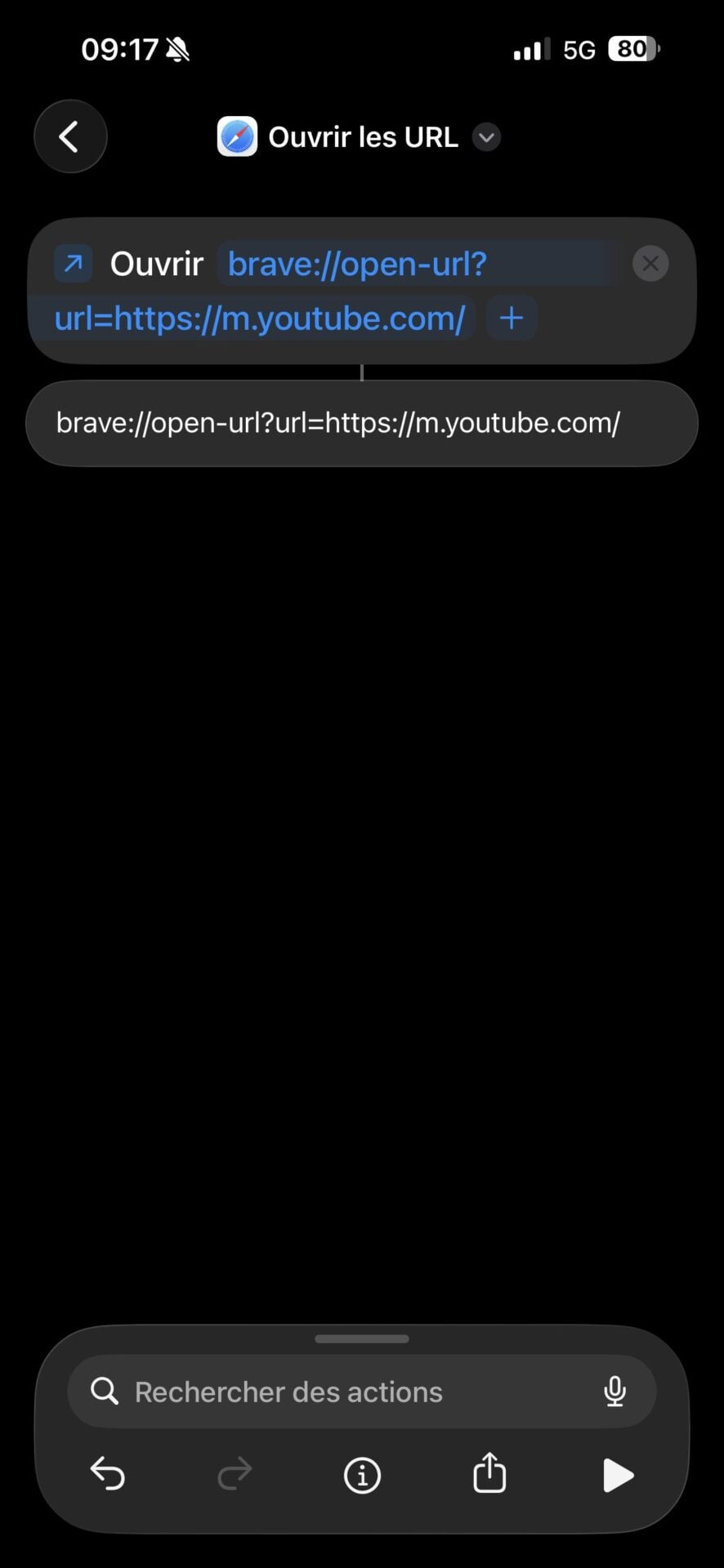Open the shortcut info details
The image size is (724, 1568).
click(362, 1475)
